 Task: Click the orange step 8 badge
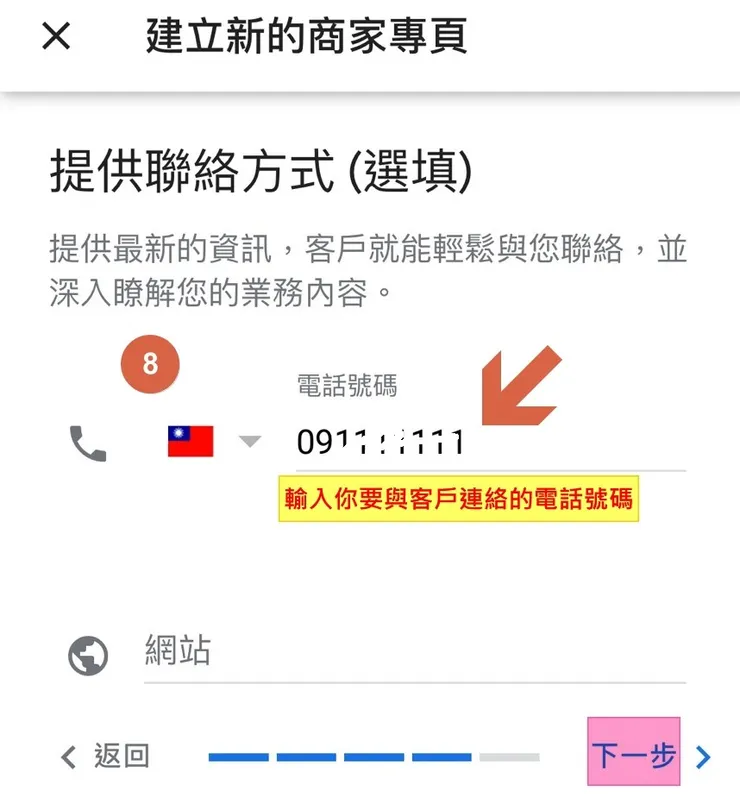[151, 363]
